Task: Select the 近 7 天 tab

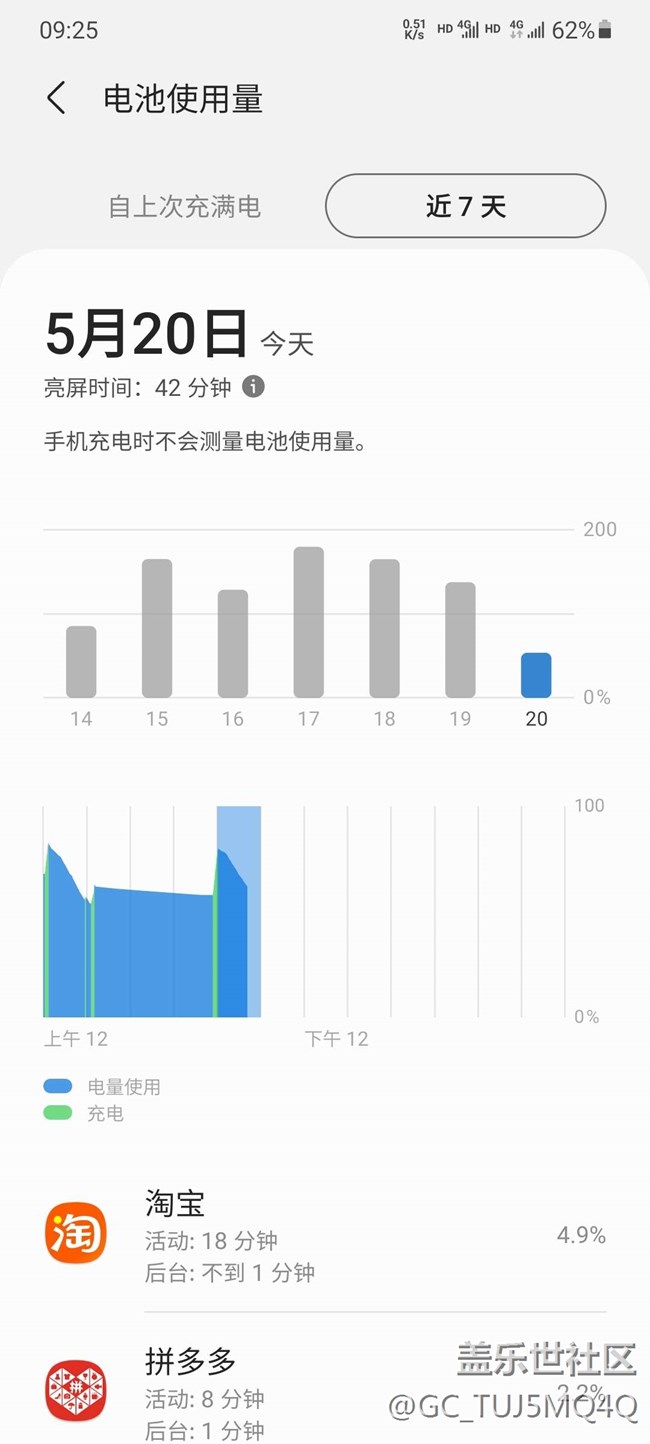Action: (465, 206)
